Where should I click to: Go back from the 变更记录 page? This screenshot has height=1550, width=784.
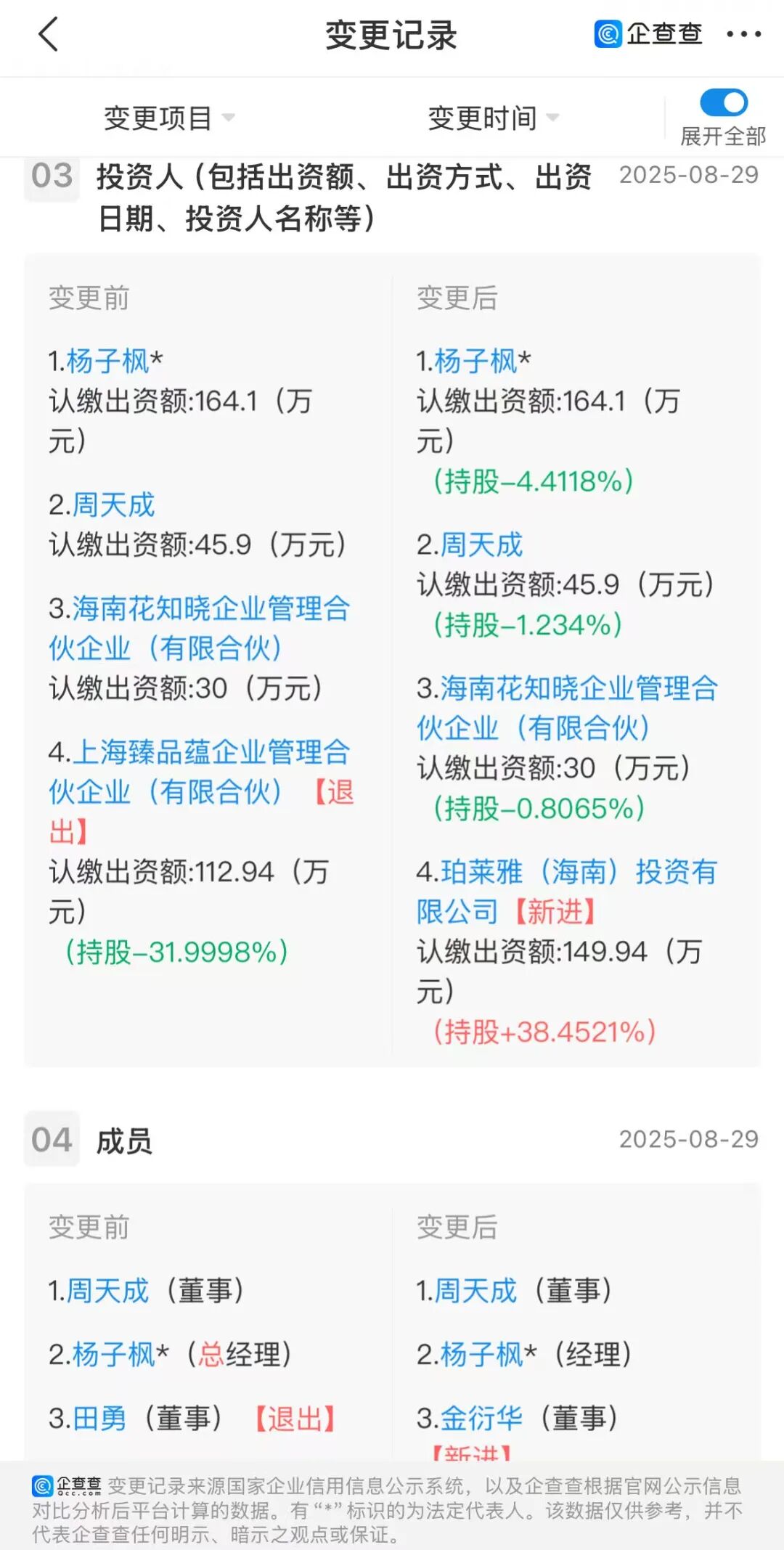(x=48, y=35)
